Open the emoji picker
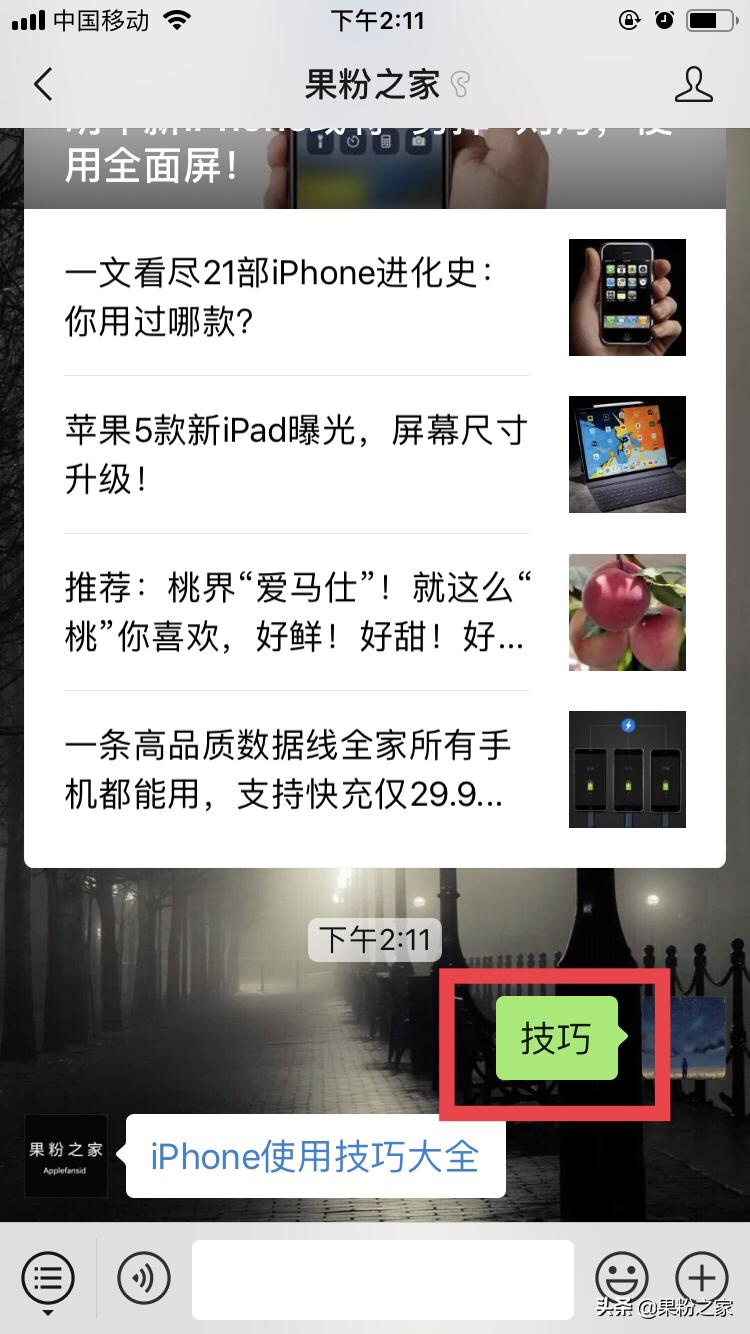This screenshot has height=1334, width=750. point(621,1278)
